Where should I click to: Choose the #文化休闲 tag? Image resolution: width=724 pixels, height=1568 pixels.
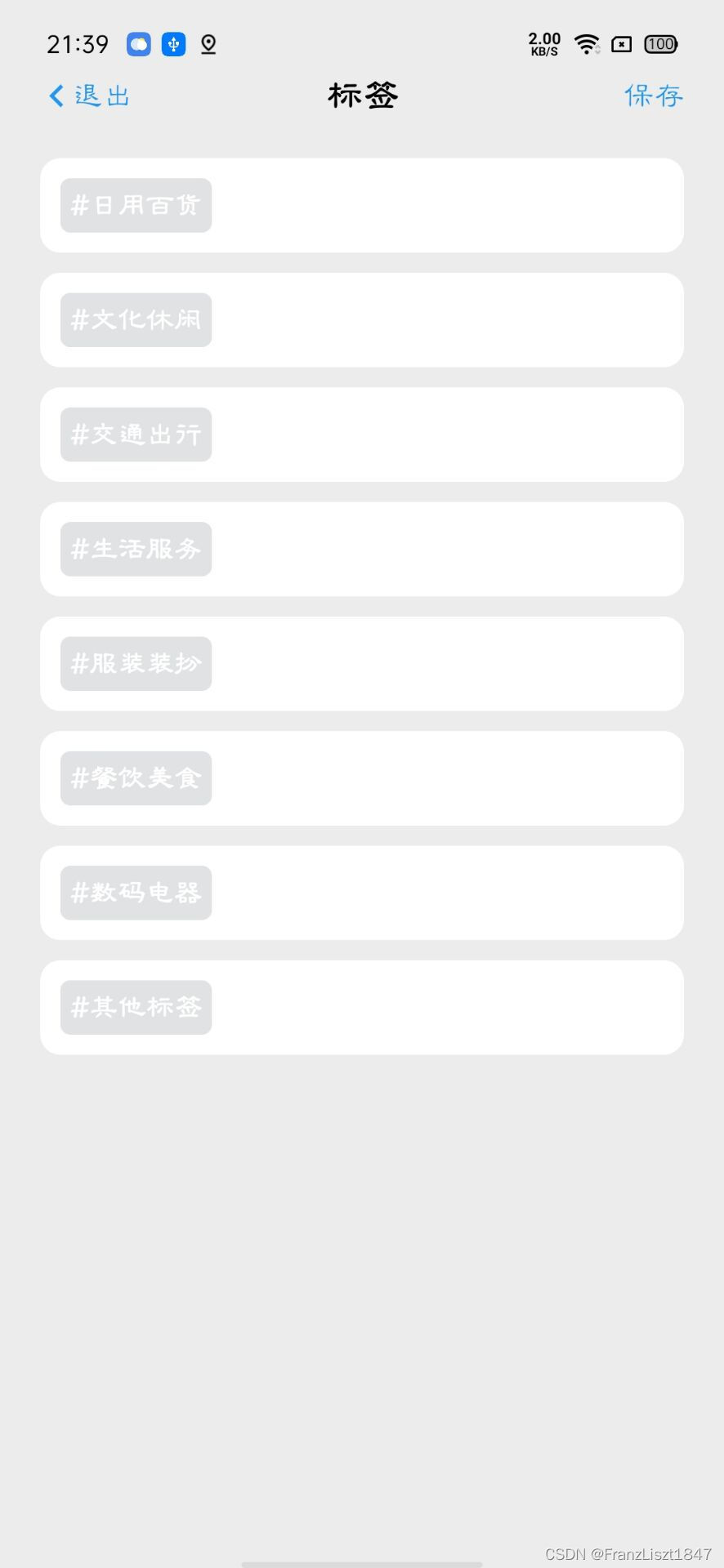[x=136, y=319]
